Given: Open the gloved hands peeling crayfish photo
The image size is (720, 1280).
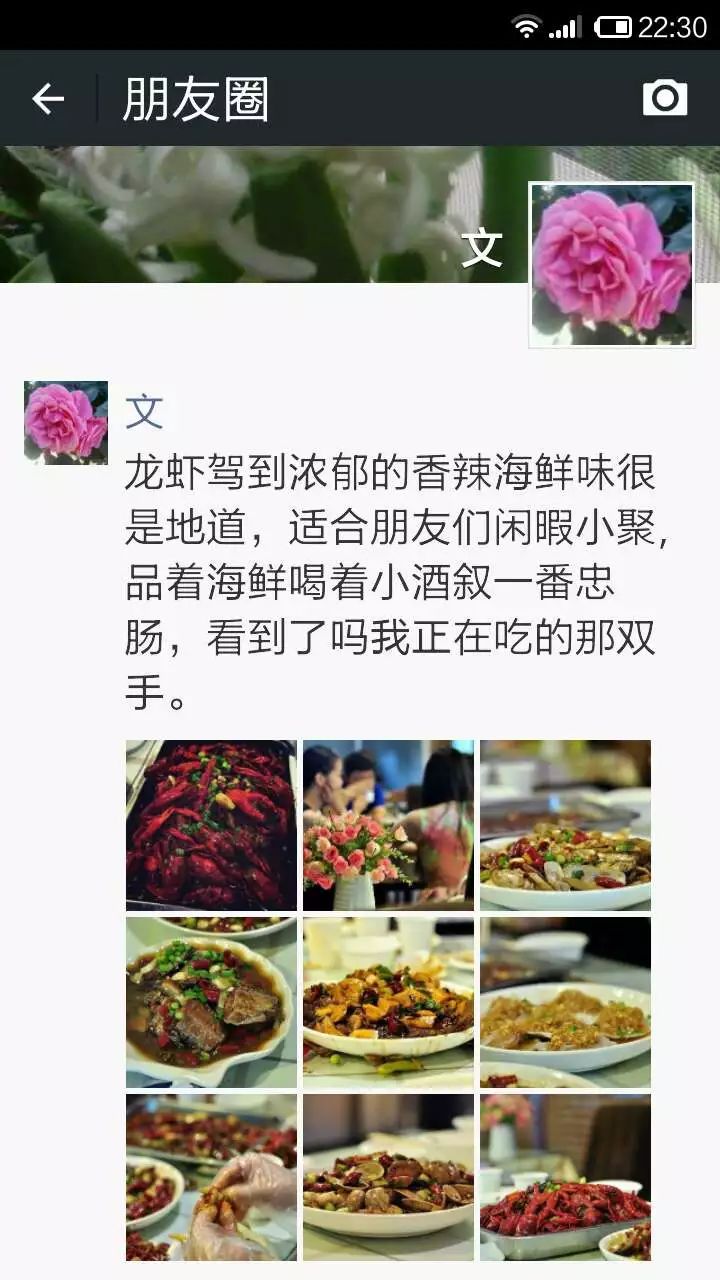Looking at the screenshot, I should 211,1178.
